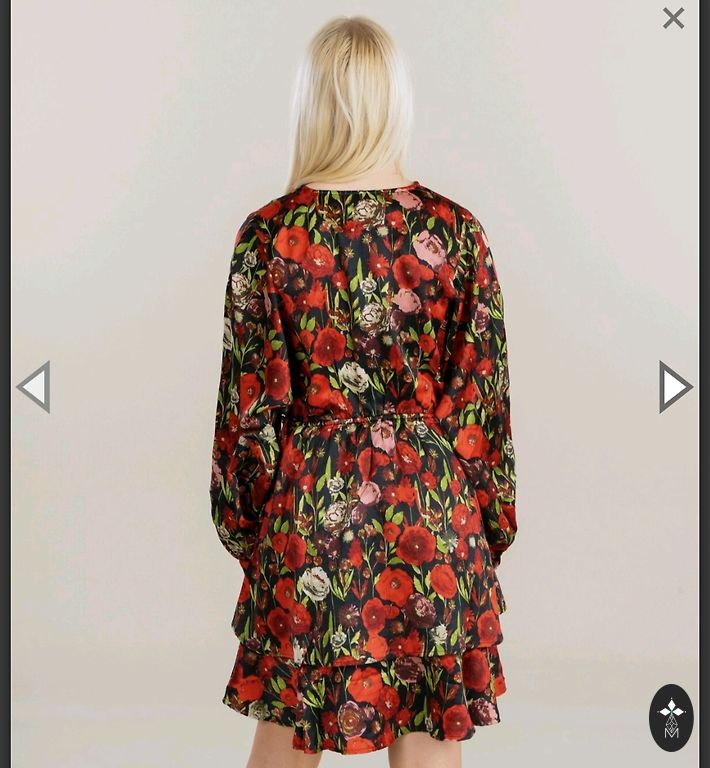Go to the previous product photo
This screenshot has width=710, height=768.
[33, 387]
